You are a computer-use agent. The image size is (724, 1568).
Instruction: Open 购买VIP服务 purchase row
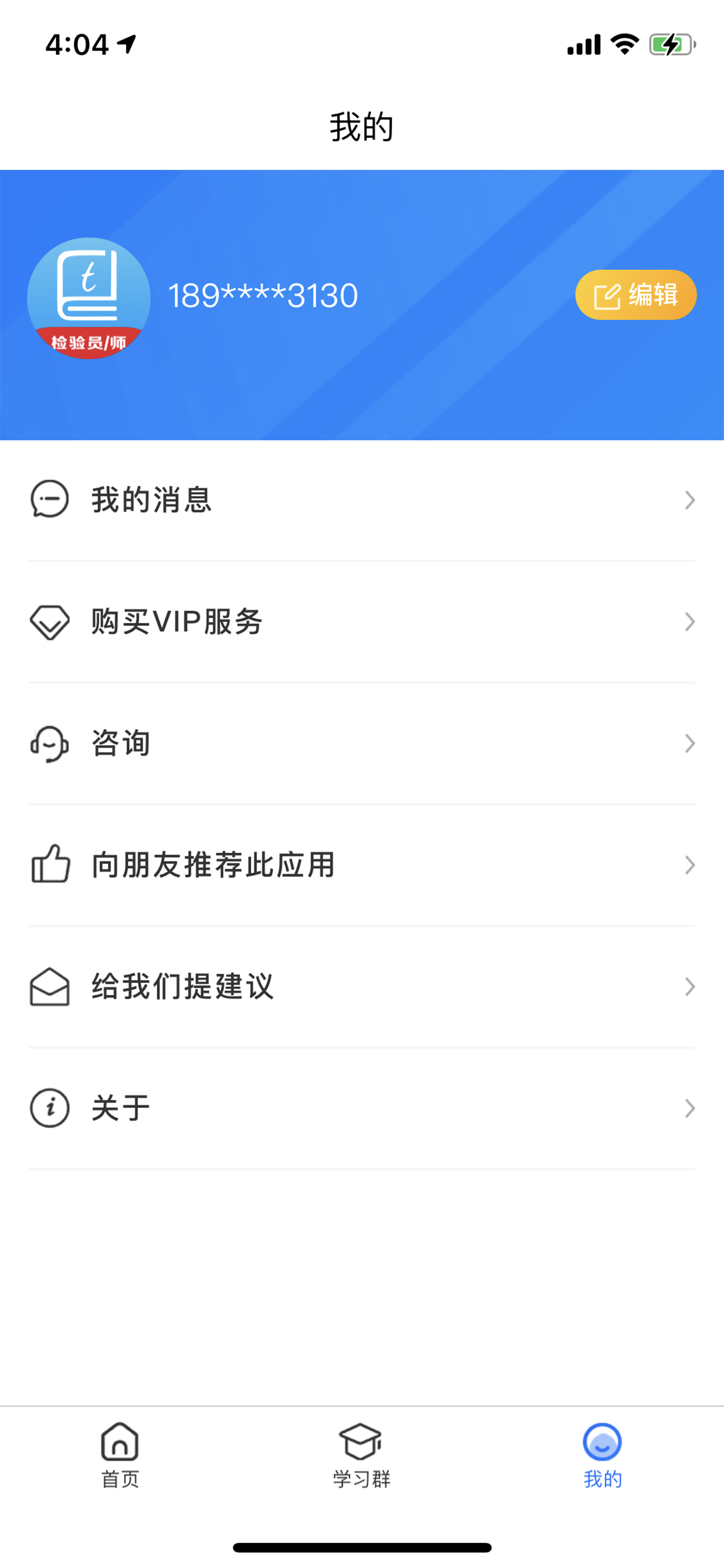pyautogui.click(x=362, y=622)
